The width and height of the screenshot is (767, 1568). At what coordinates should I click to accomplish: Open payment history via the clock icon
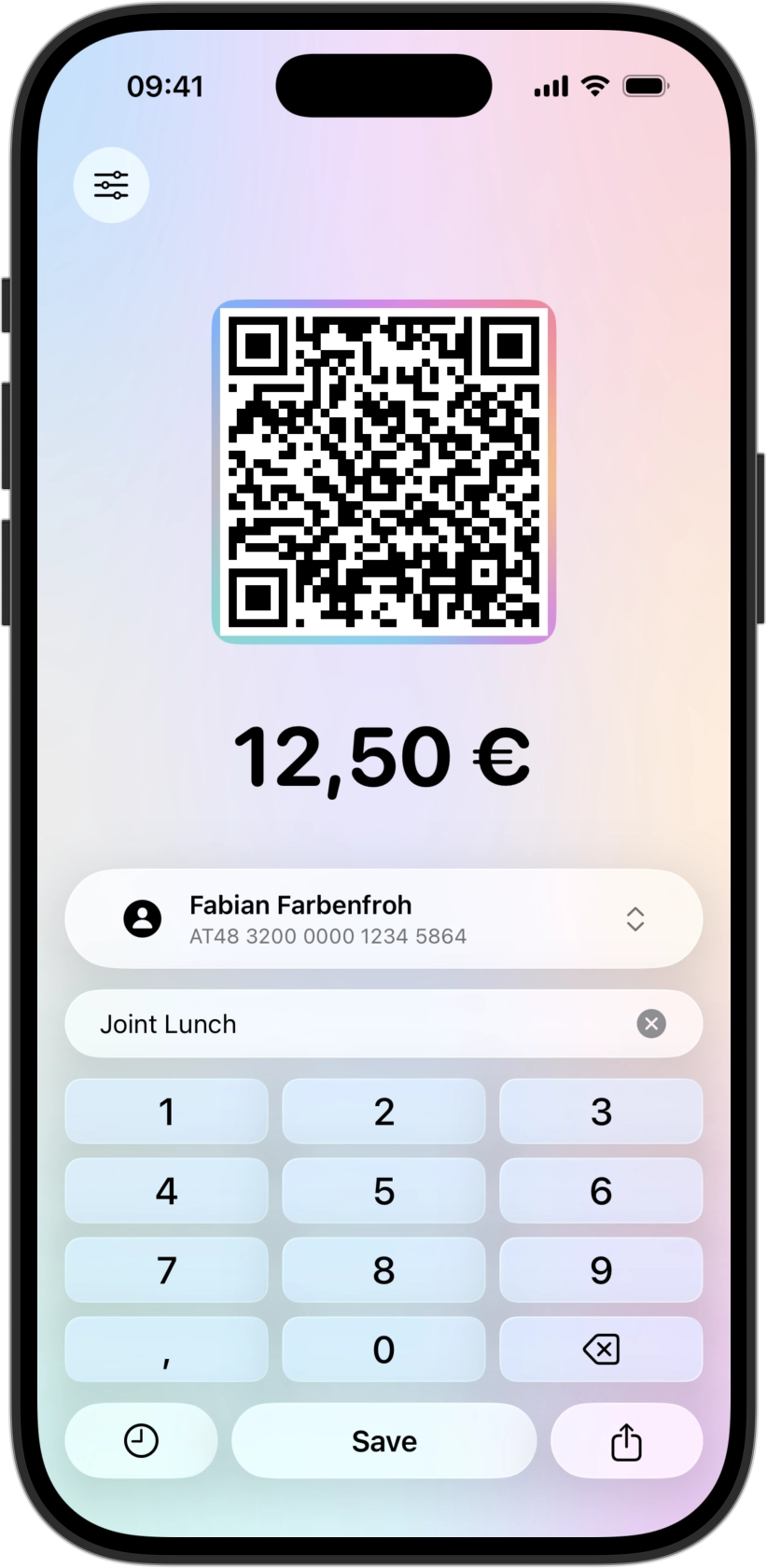click(x=141, y=1440)
